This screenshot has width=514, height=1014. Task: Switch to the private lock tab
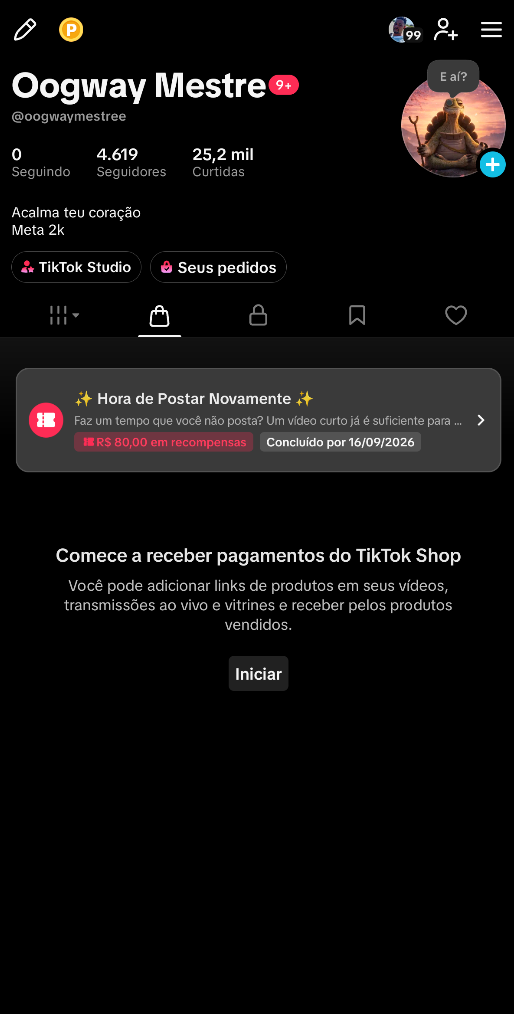point(258,316)
